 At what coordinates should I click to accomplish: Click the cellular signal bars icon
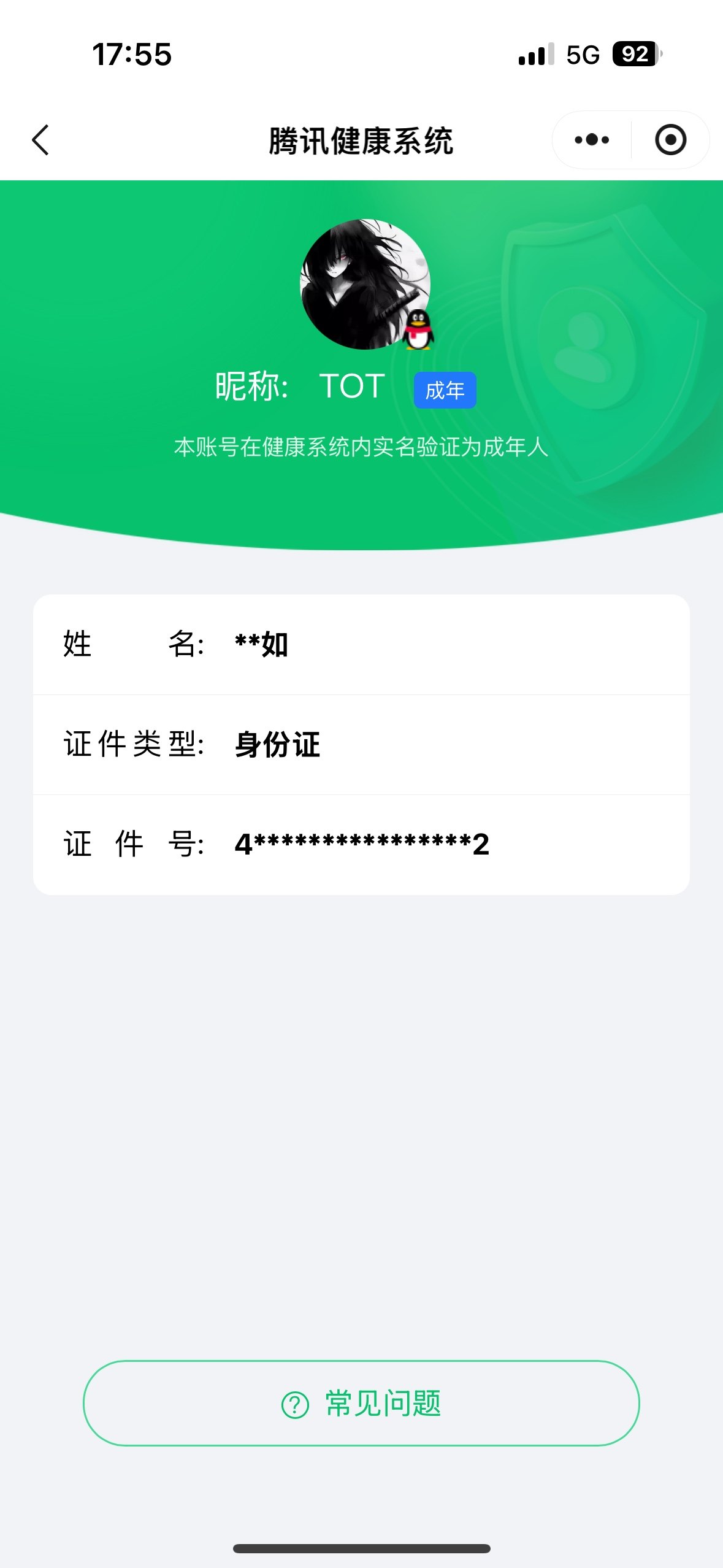[x=534, y=55]
